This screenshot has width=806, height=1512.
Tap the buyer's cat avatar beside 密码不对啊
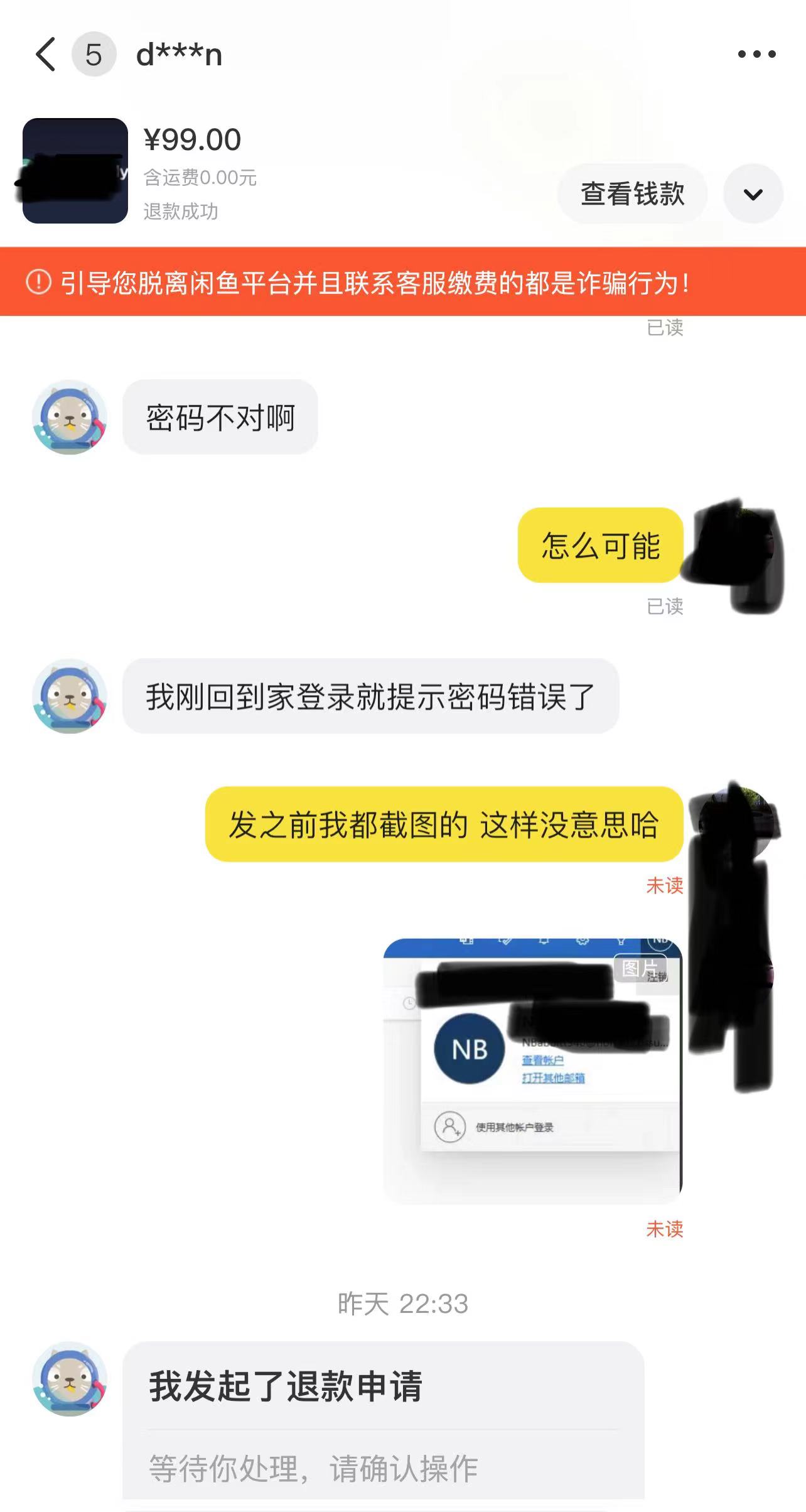pos(70,416)
